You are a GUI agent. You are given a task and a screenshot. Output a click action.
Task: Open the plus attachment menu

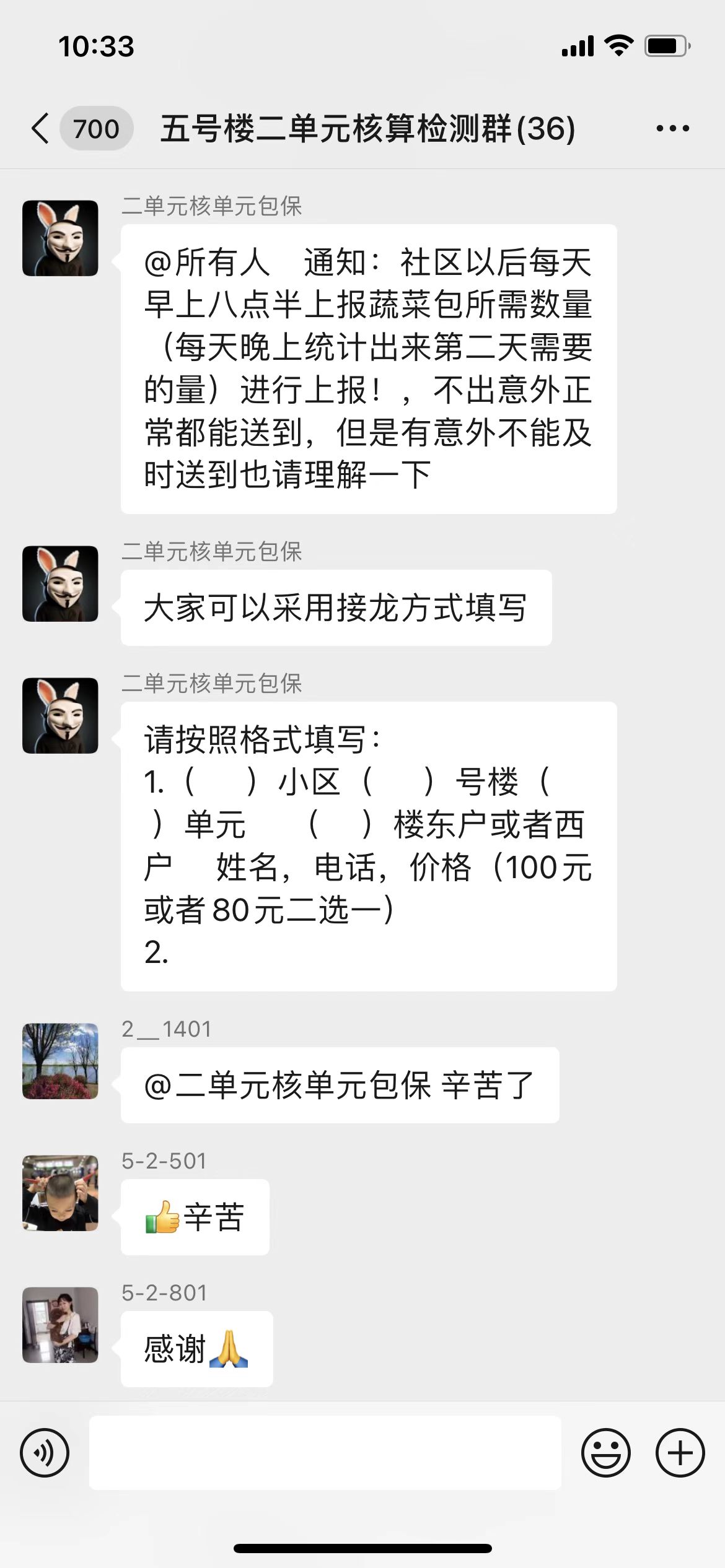(x=680, y=1453)
